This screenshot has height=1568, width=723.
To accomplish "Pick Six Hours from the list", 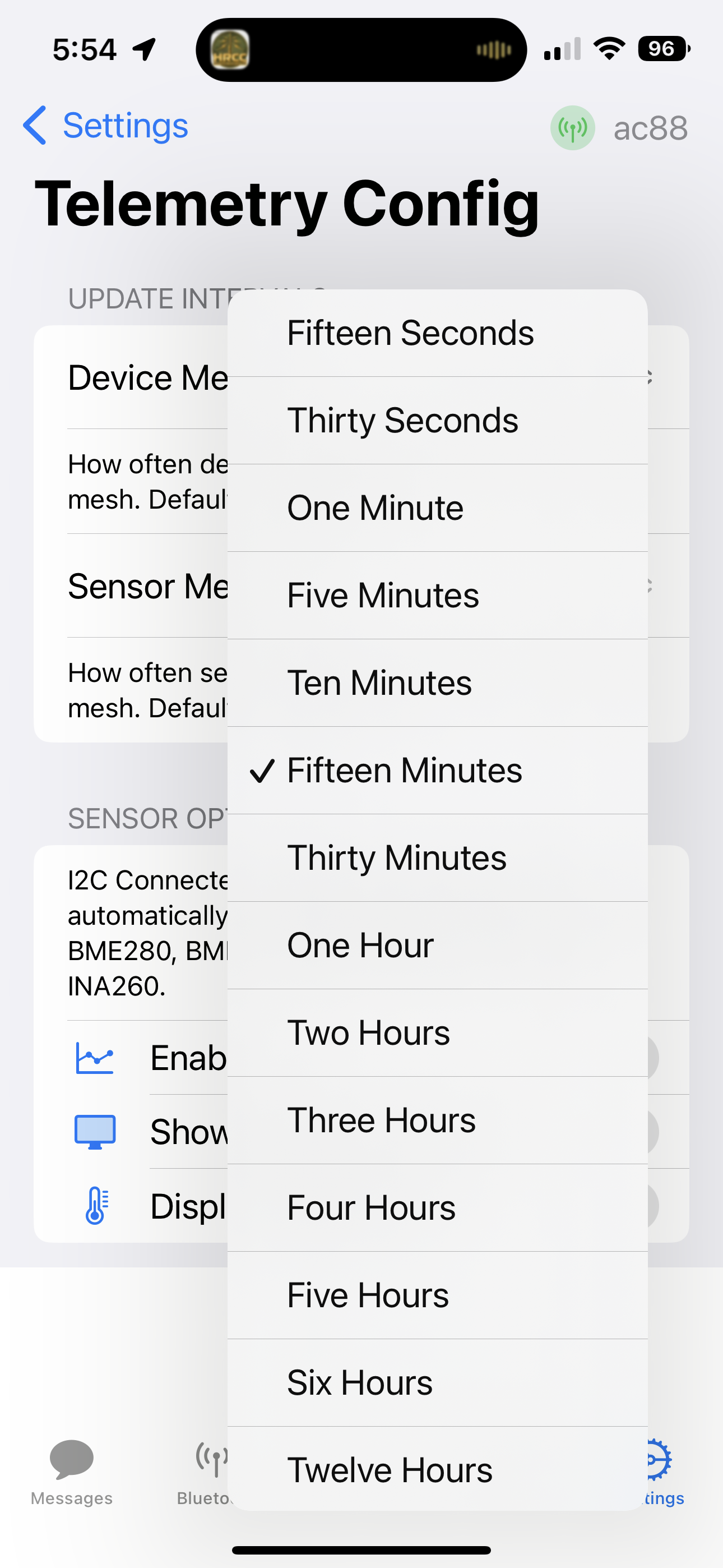I will tap(437, 1383).
